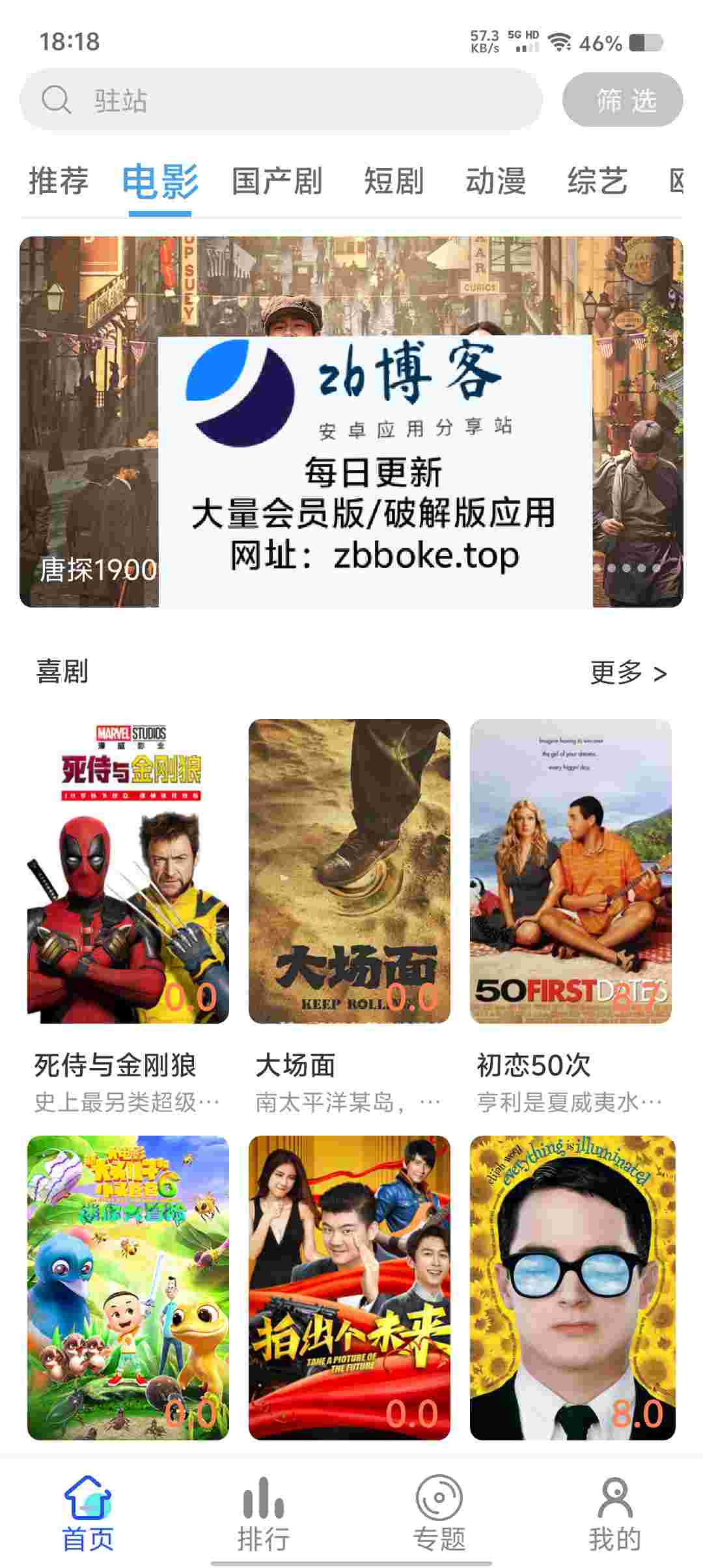Viewport: 703px width, 1568px height.
Task: Switch to the 排行 ranking tab
Action: pos(264,1513)
